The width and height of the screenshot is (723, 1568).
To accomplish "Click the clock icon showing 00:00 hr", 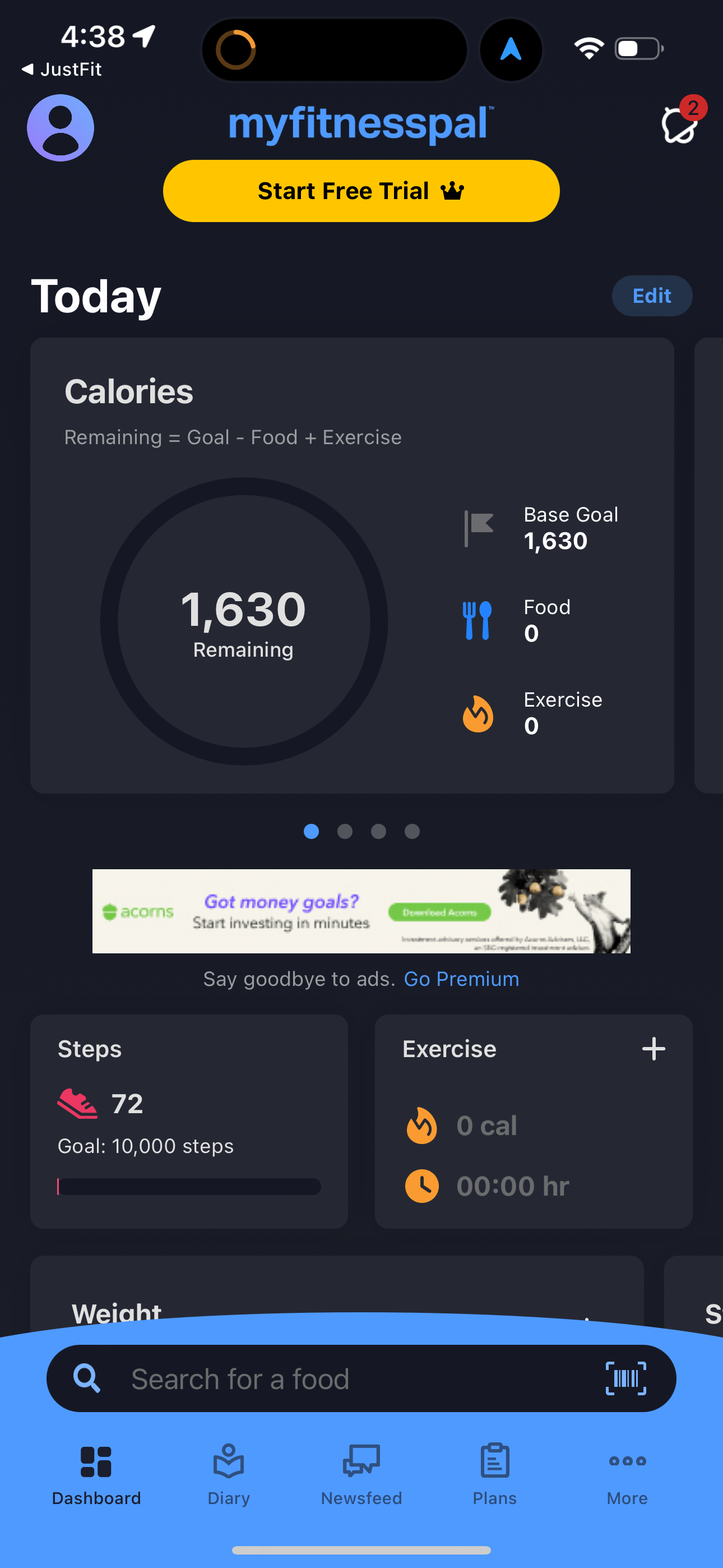I will pos(421,1185).
